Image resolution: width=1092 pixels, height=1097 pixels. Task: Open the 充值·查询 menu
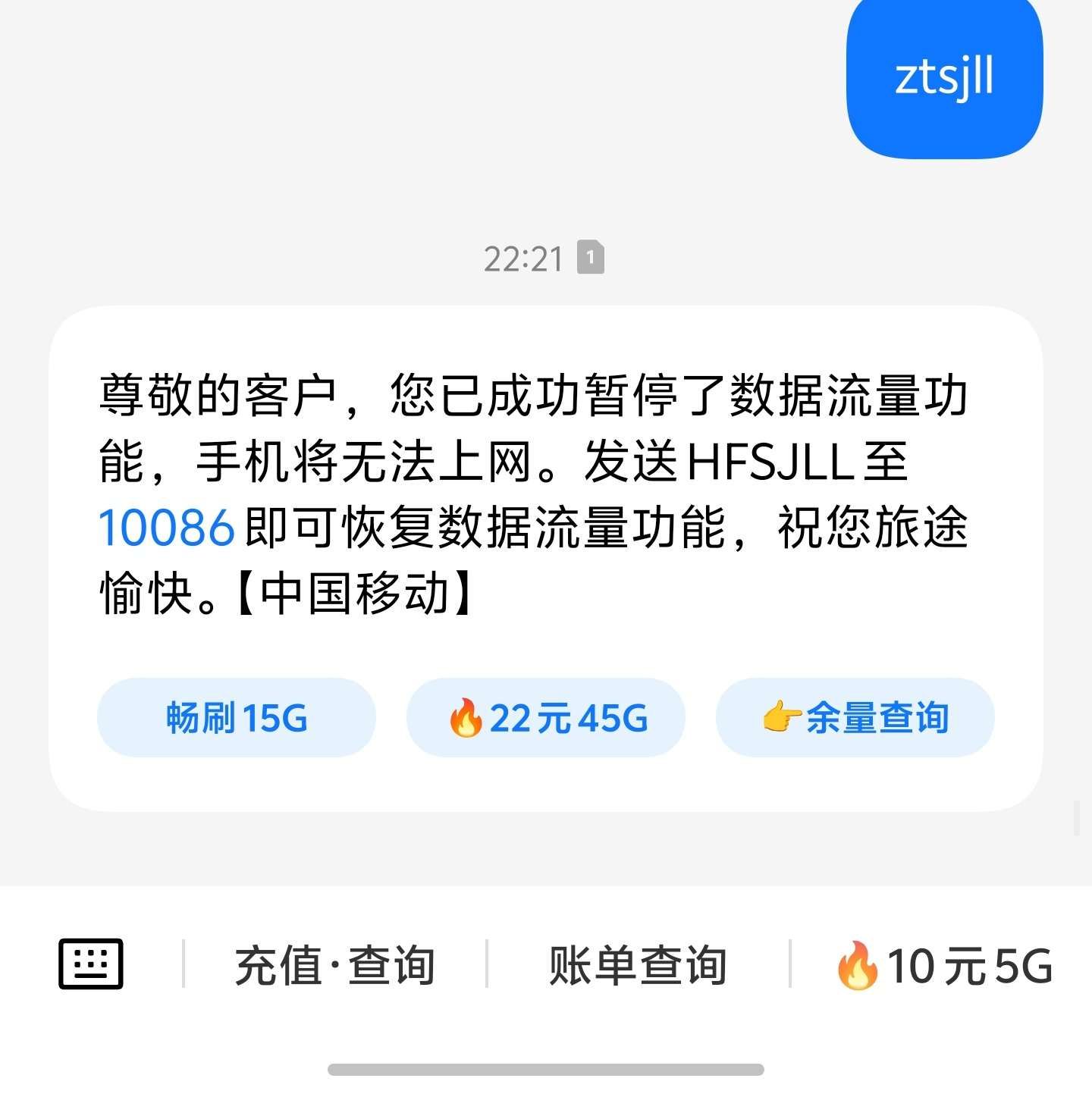[334, 966]
